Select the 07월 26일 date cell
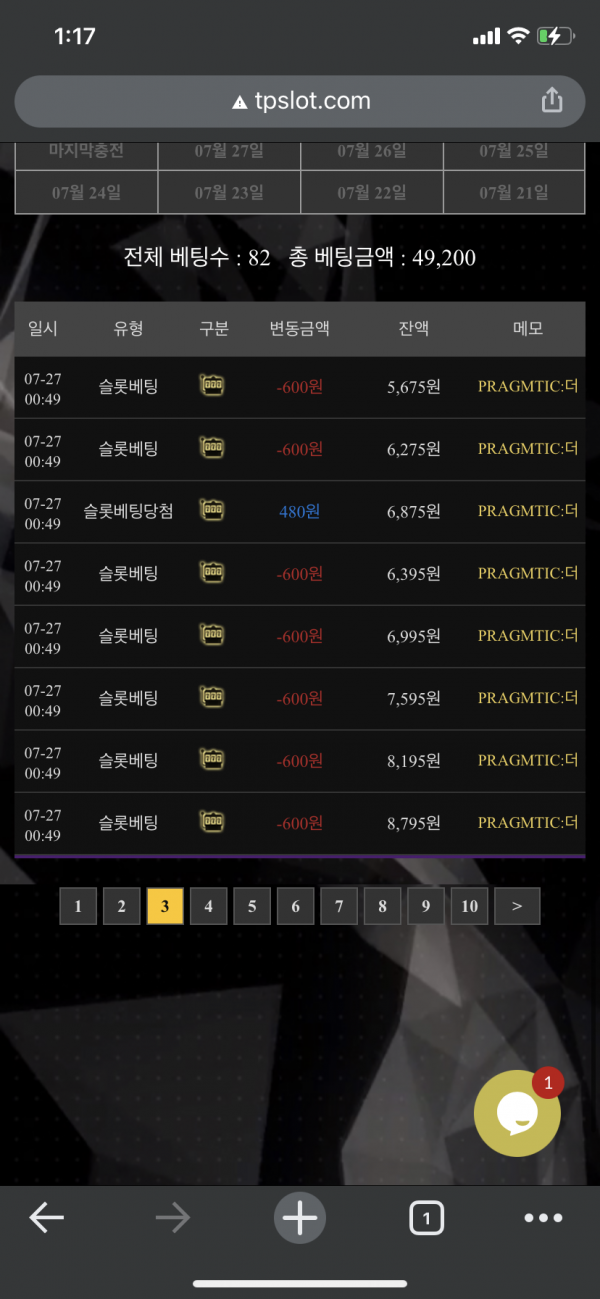Viewport: 600px width, 1299px height. pos(371,154)
